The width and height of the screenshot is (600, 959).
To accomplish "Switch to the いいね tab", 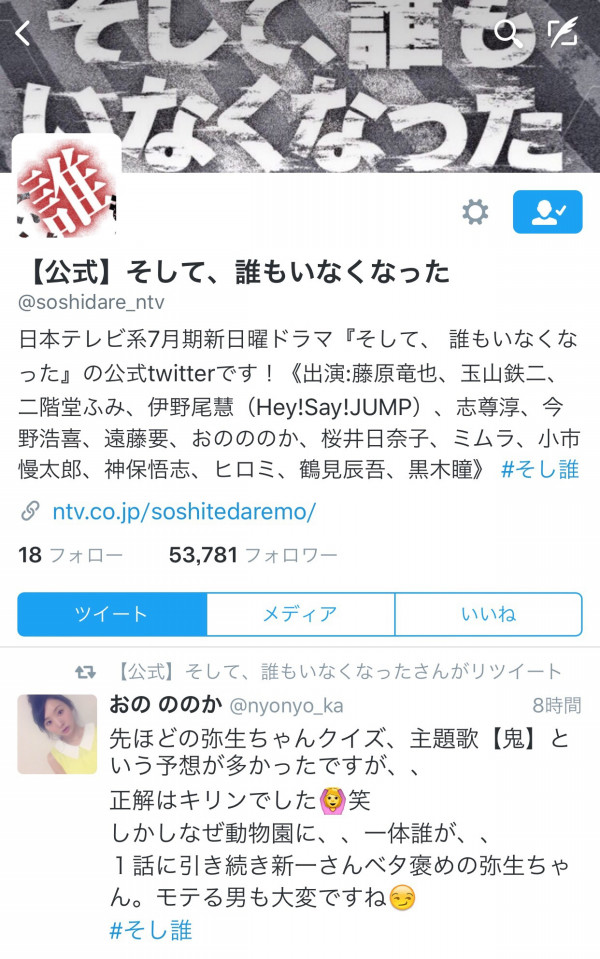I will [x=488, y=614].
